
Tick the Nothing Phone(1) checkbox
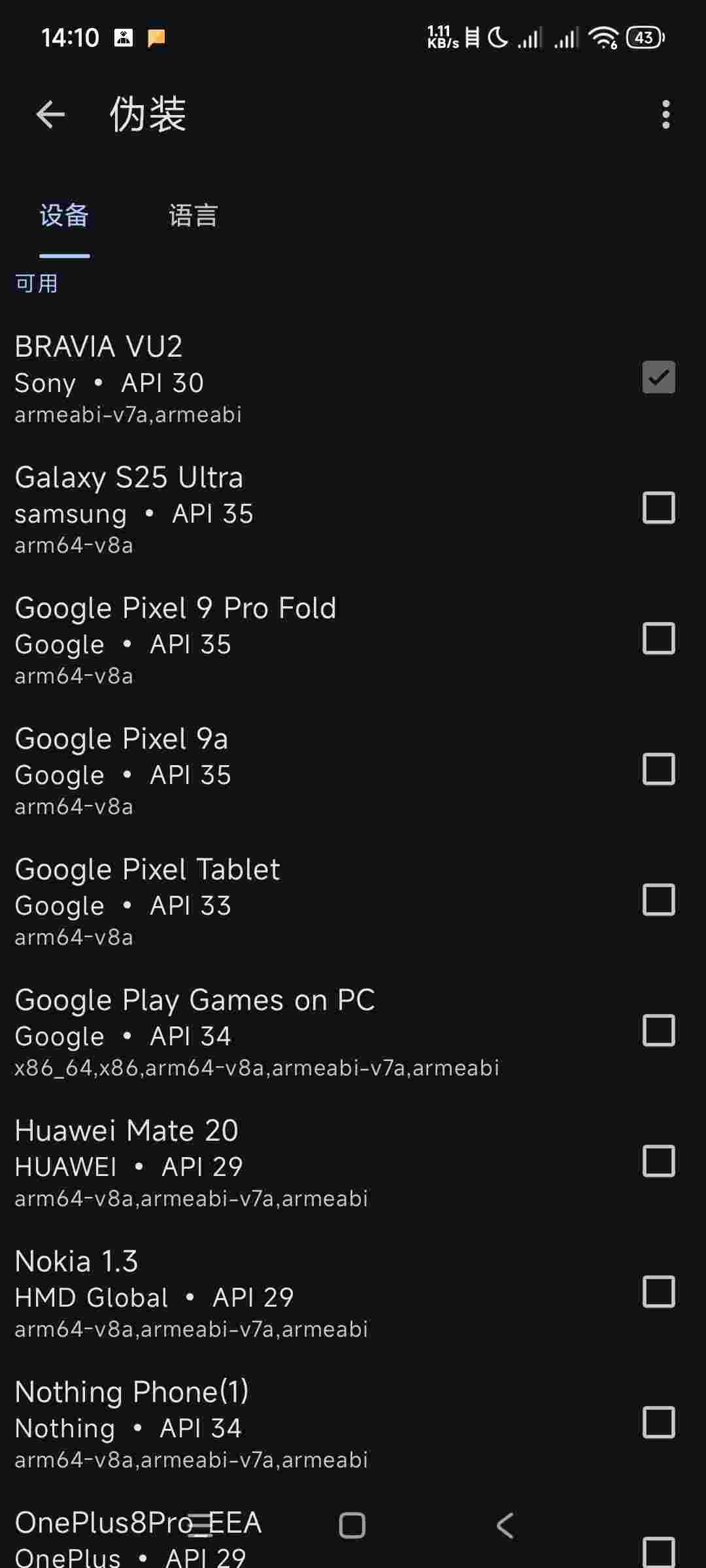click(x=658, y=1423)
